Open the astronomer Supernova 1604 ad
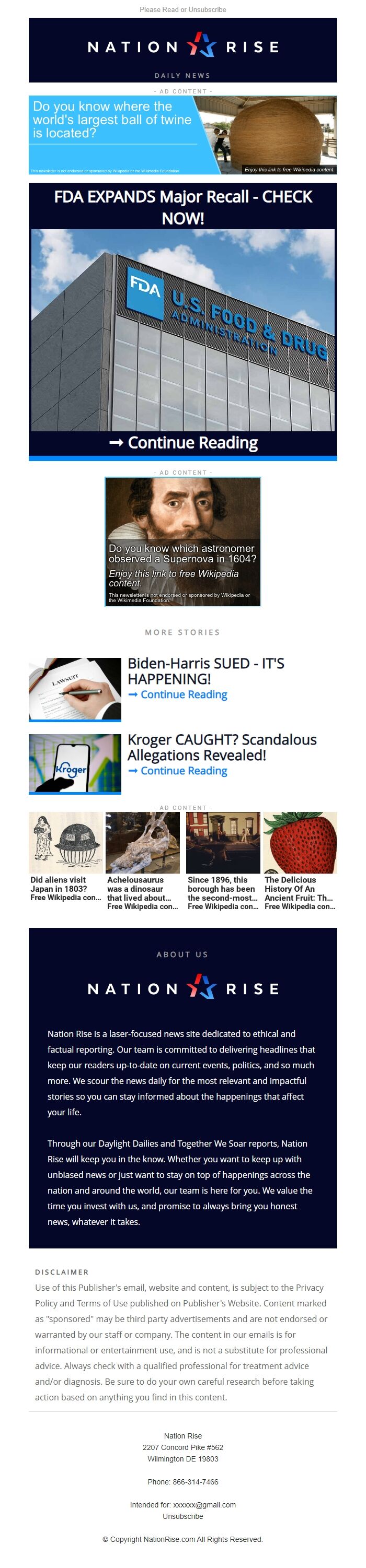 coord(182,541)
